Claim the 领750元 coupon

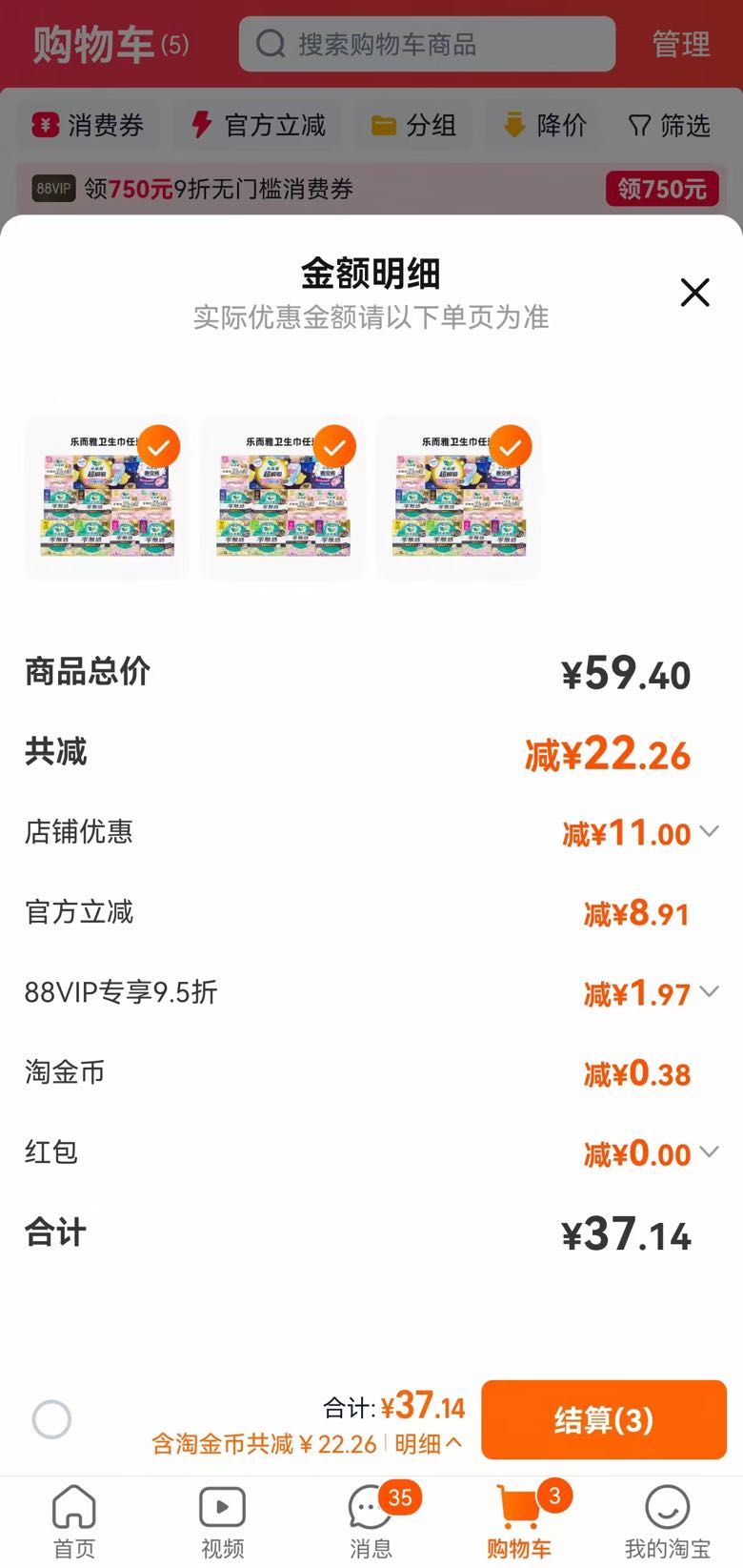(x=662, y=189)
